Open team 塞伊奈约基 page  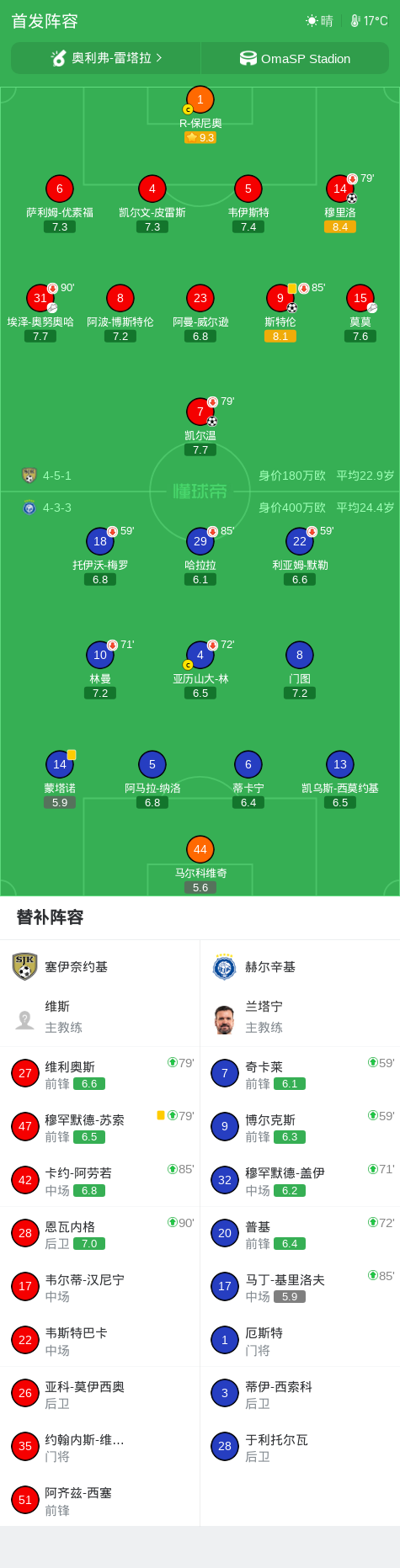point(99,967)
